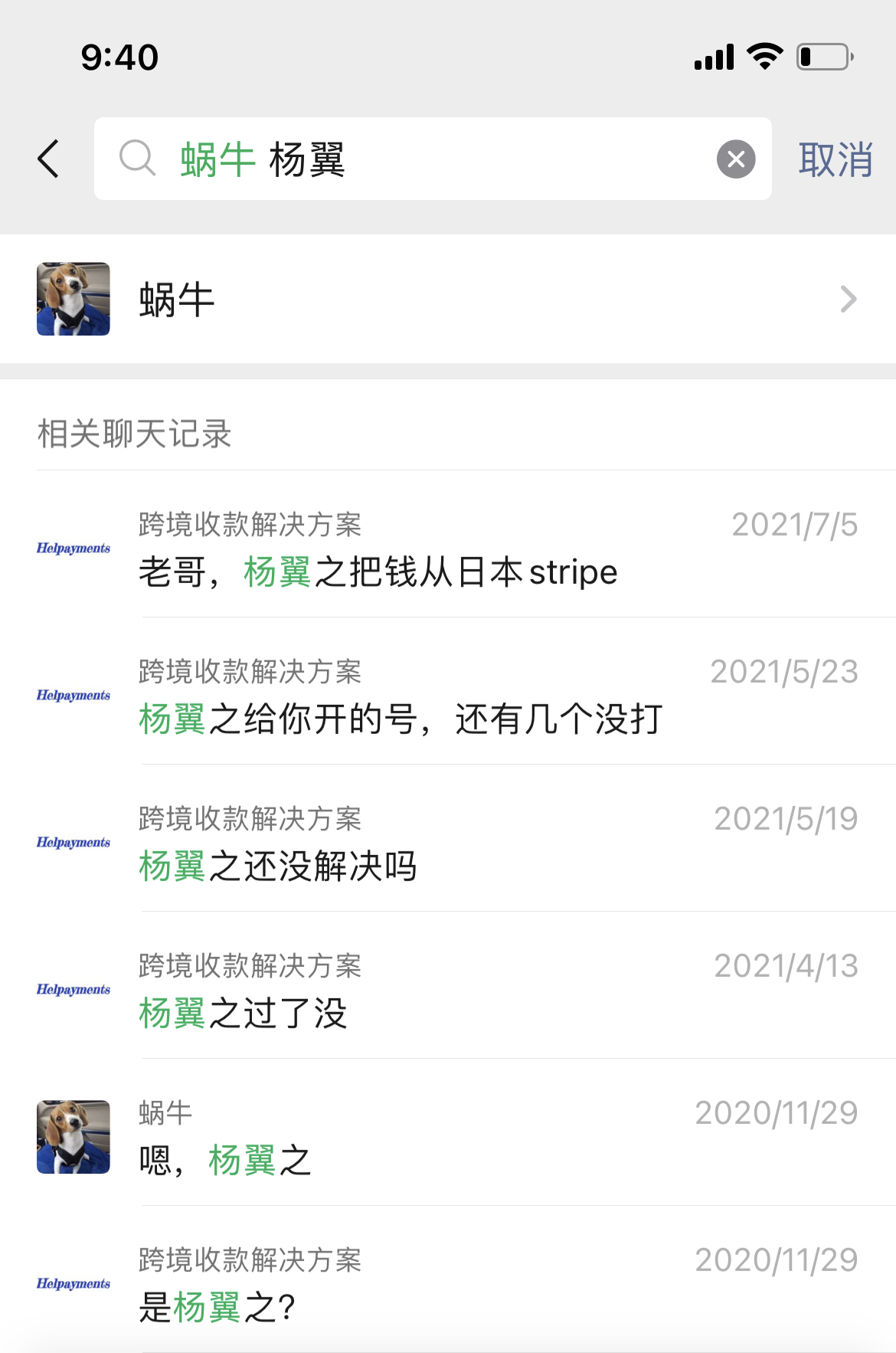Tap 蜗牛's dog avatar in contact result
896x1353 pixels.
pyautogui.click(x=73, y=299)
